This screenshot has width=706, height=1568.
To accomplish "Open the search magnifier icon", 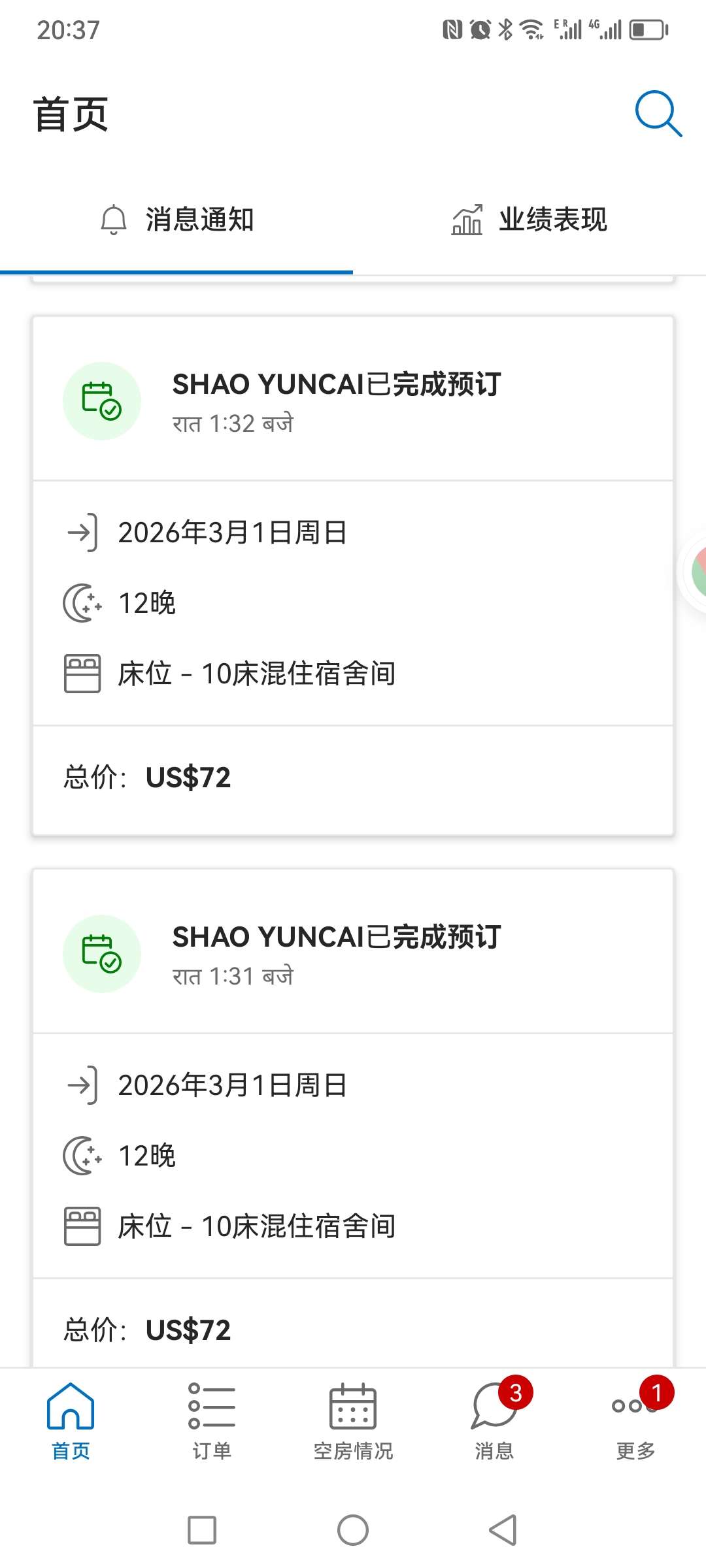I will 658,114.
